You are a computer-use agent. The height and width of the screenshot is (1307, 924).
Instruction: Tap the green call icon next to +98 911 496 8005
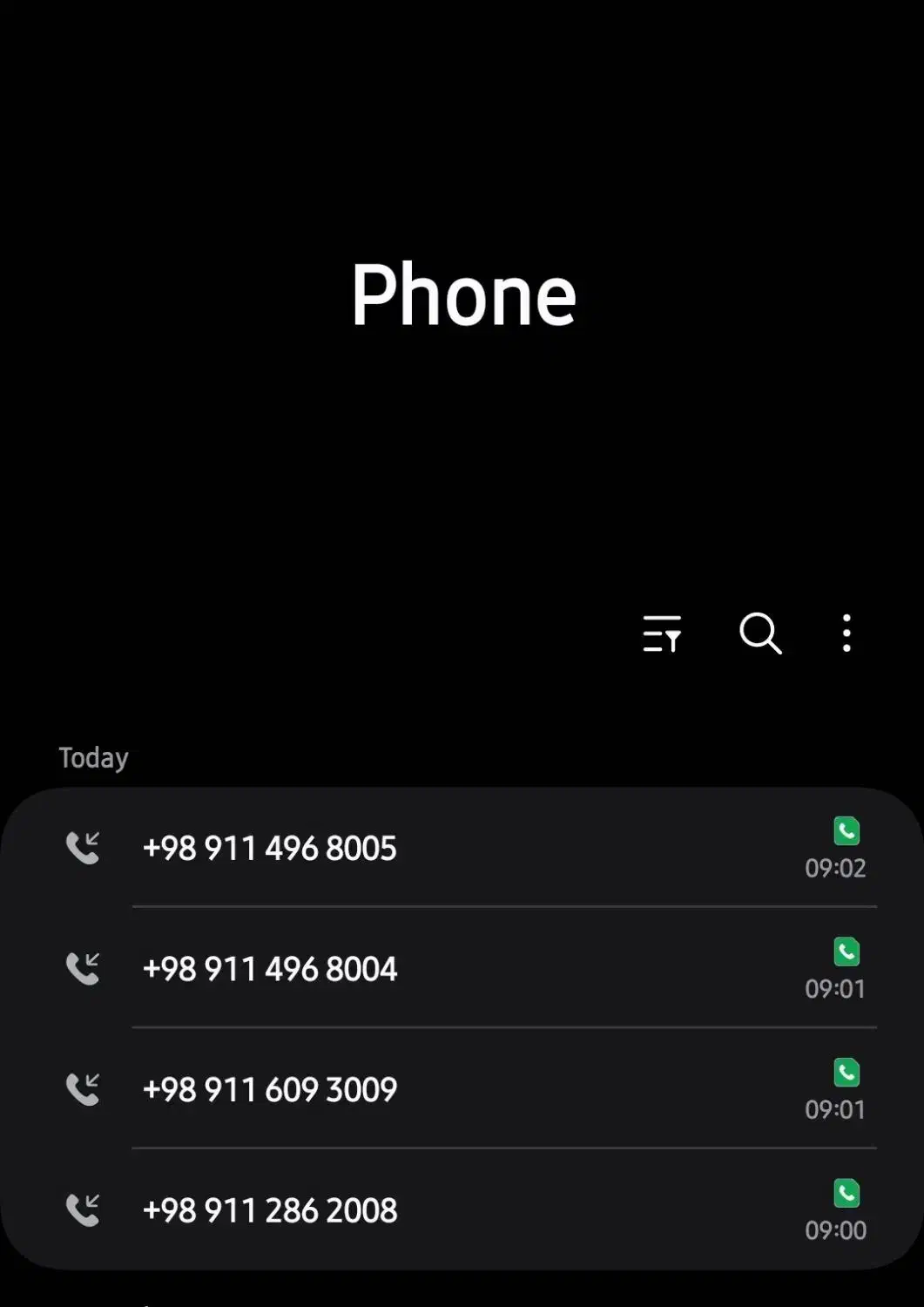pyautogui.click(x=846, y=832)
